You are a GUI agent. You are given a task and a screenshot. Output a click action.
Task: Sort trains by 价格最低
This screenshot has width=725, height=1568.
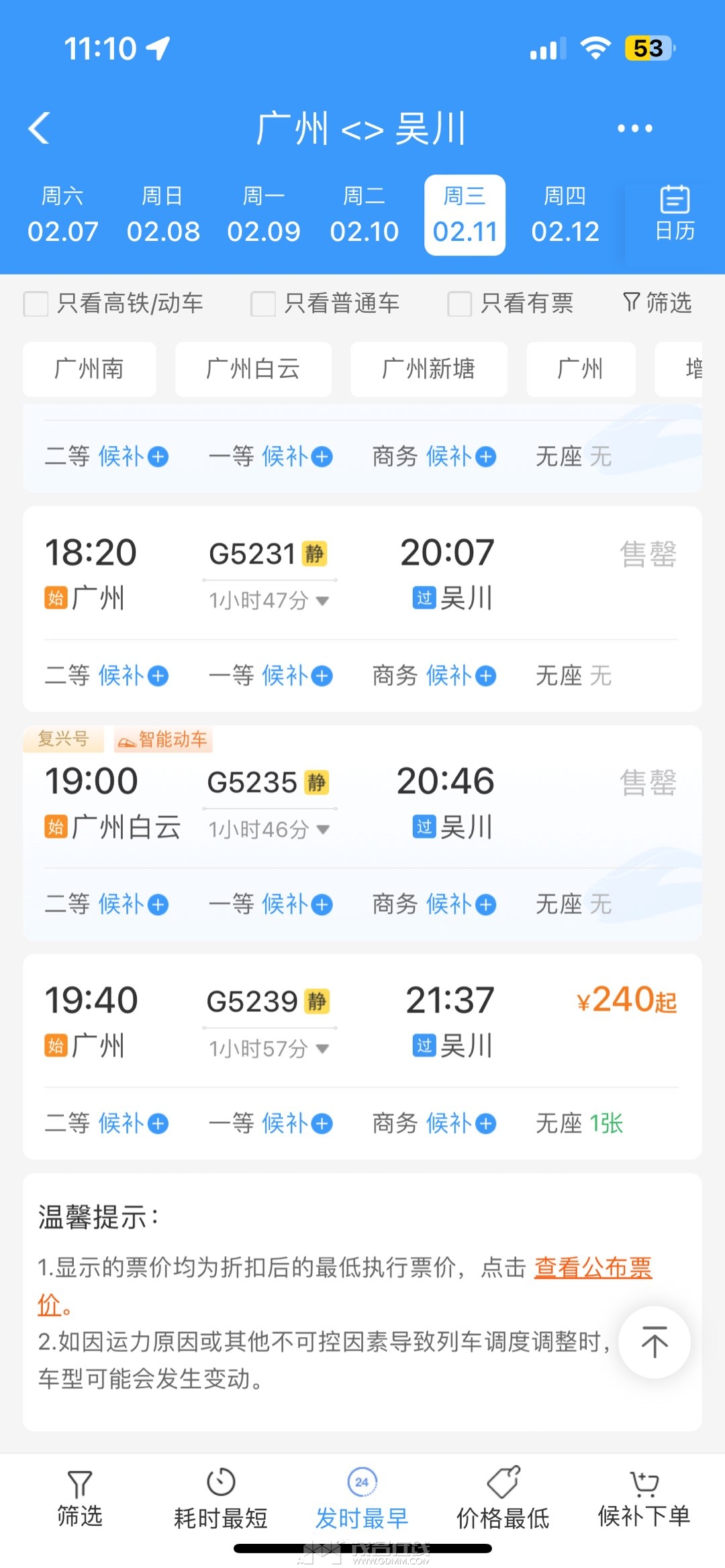tap(503, 1499)
